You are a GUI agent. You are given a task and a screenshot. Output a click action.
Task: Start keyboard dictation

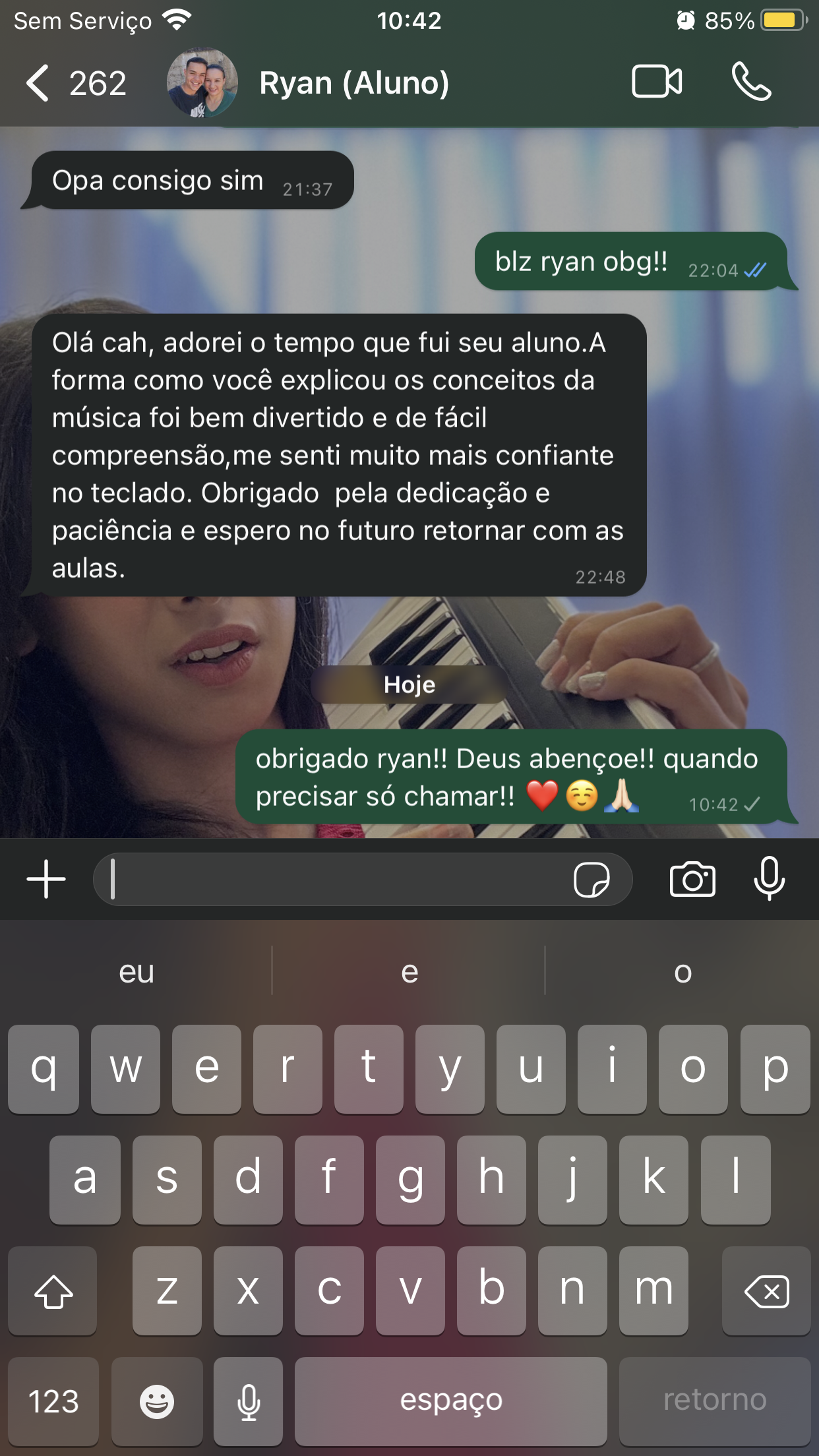point(249,1401)
